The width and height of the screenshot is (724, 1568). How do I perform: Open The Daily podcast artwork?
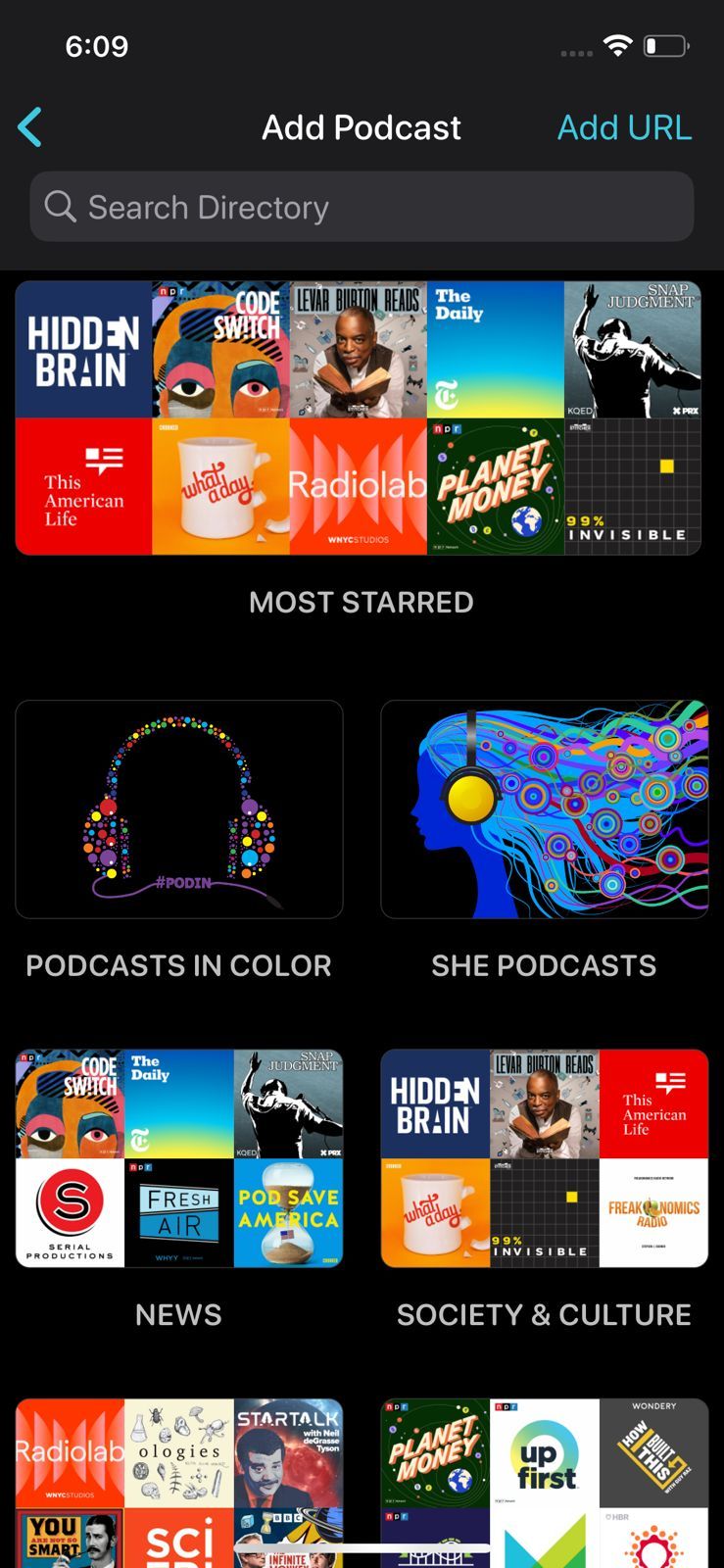click(496, 349)
